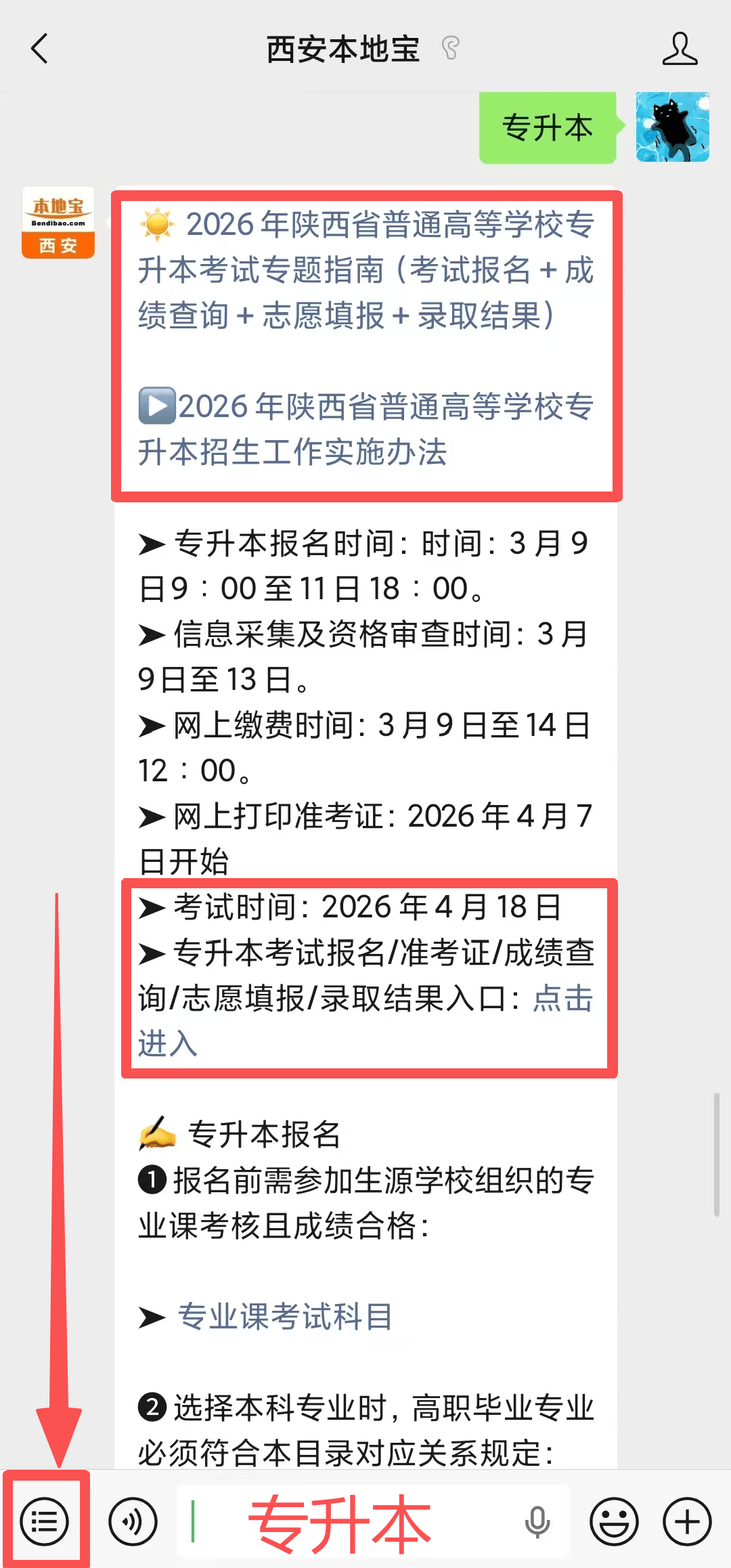Switch to the account service menu
731x1568 pixels.
point(45,1521)
